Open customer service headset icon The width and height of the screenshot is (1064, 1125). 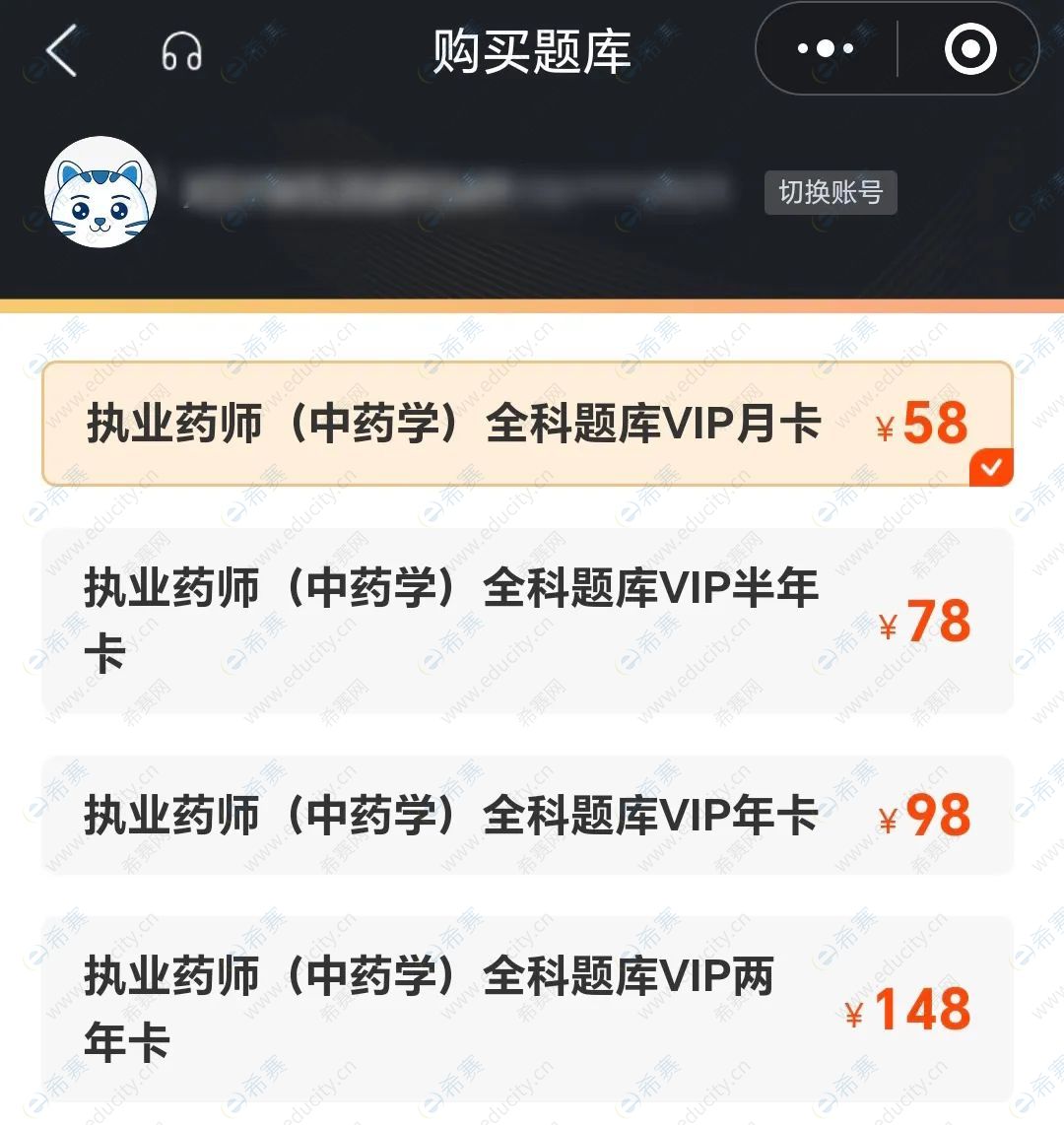coord(181,51)
